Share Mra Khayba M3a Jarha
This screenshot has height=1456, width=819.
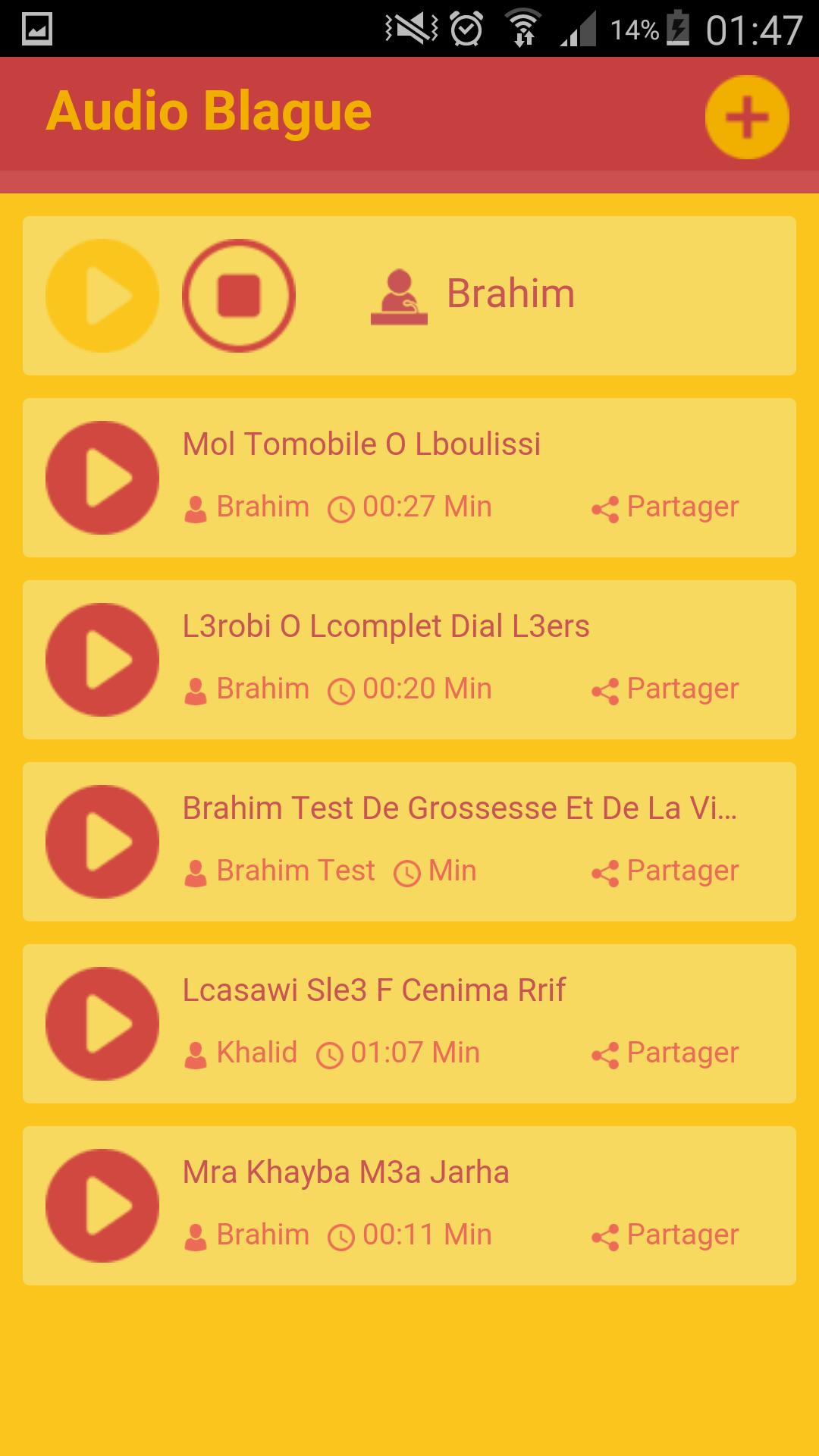pos(665,1235)
